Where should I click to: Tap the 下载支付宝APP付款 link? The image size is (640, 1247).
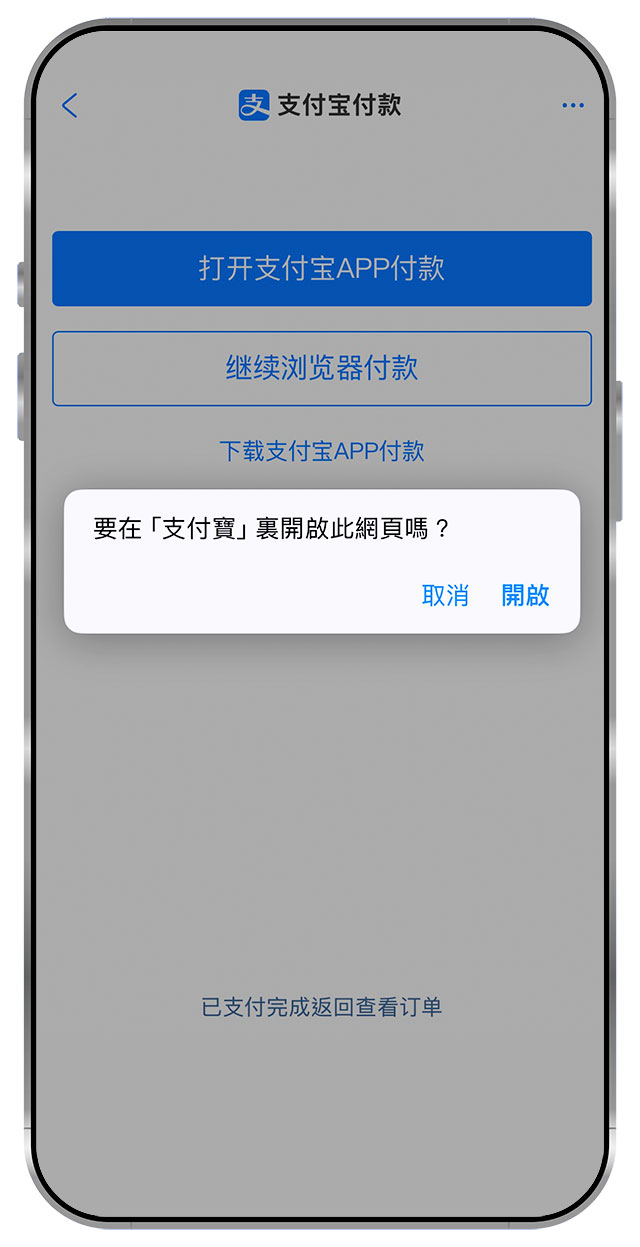(x=321, y=451)
